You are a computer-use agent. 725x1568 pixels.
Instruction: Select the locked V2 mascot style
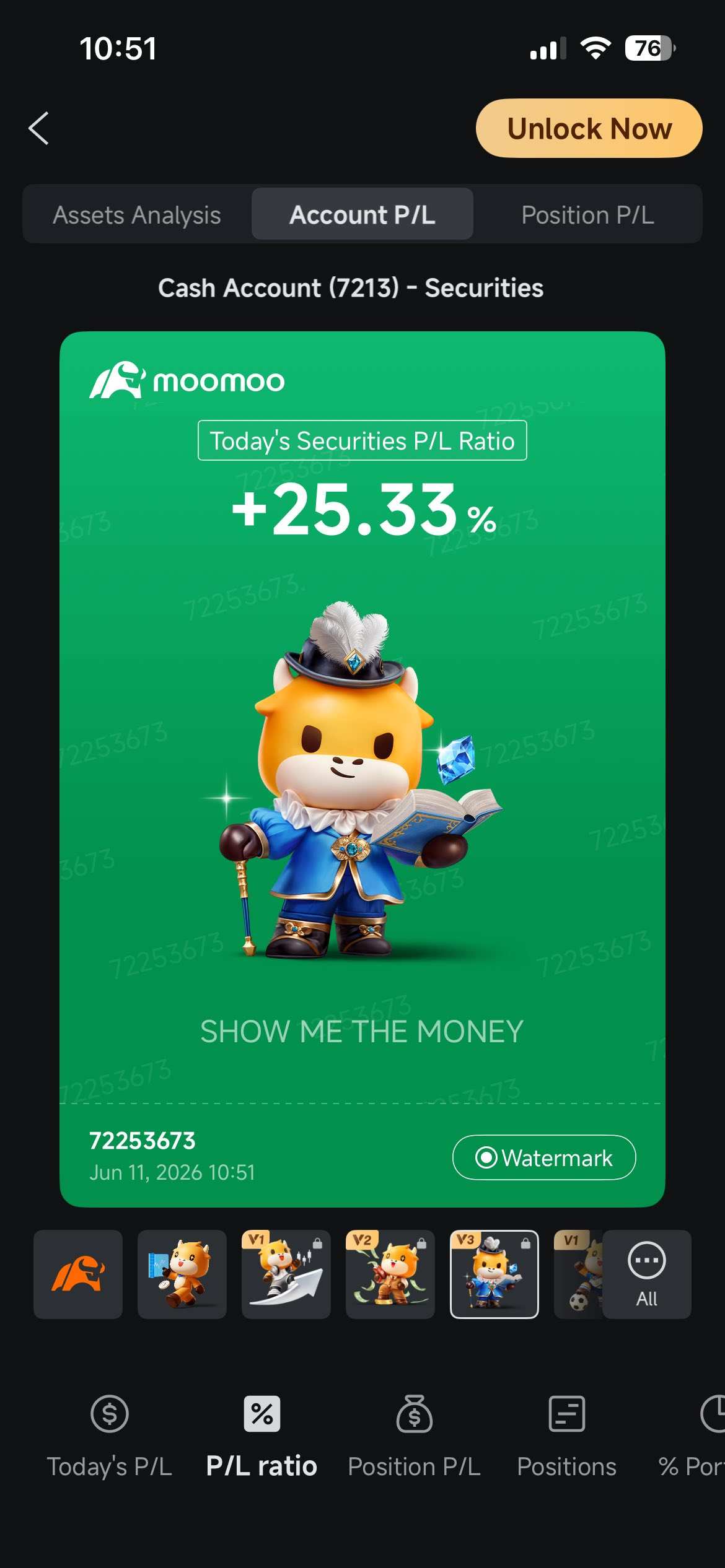tap(390, 1274)
